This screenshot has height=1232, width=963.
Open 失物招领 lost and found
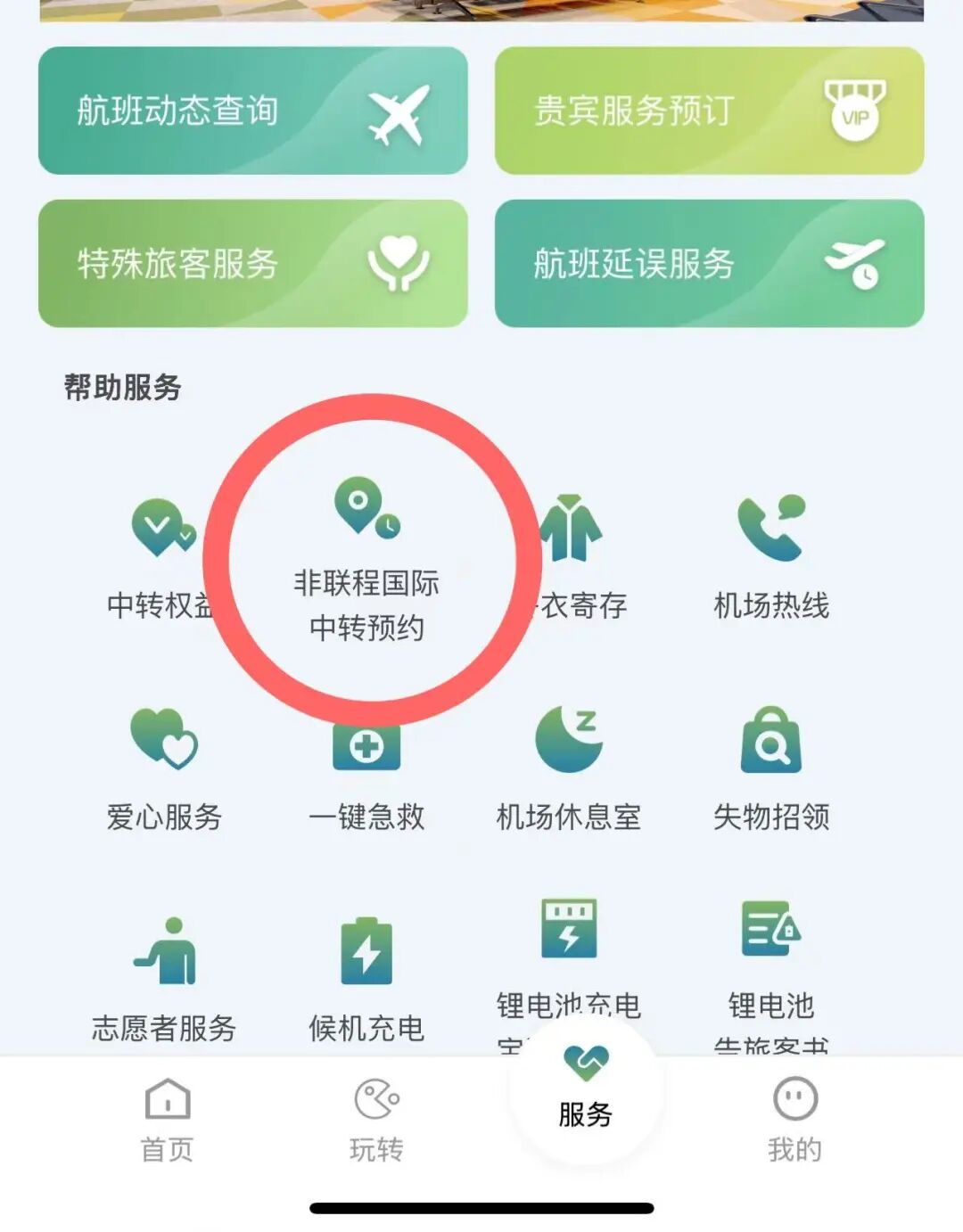click(x=771, y=768)
